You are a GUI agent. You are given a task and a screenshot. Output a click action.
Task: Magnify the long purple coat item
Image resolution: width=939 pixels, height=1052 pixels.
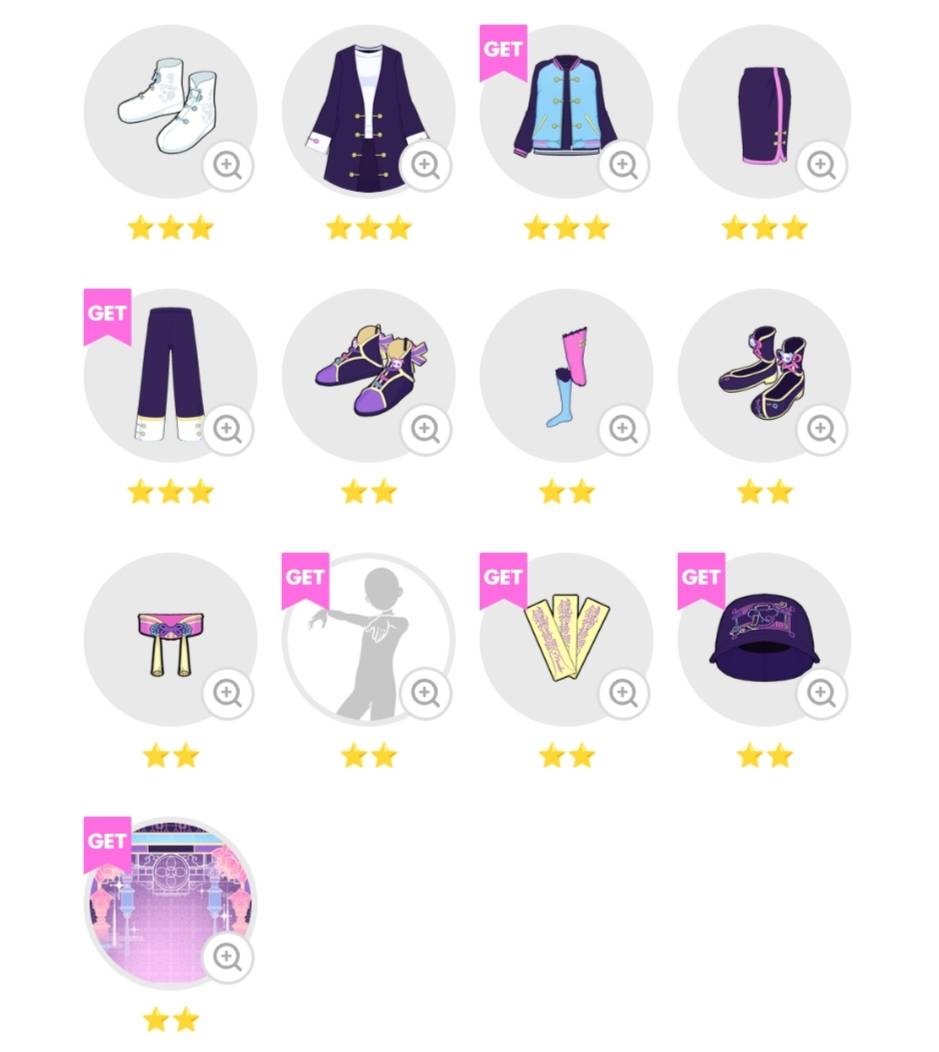coord(425,165)
